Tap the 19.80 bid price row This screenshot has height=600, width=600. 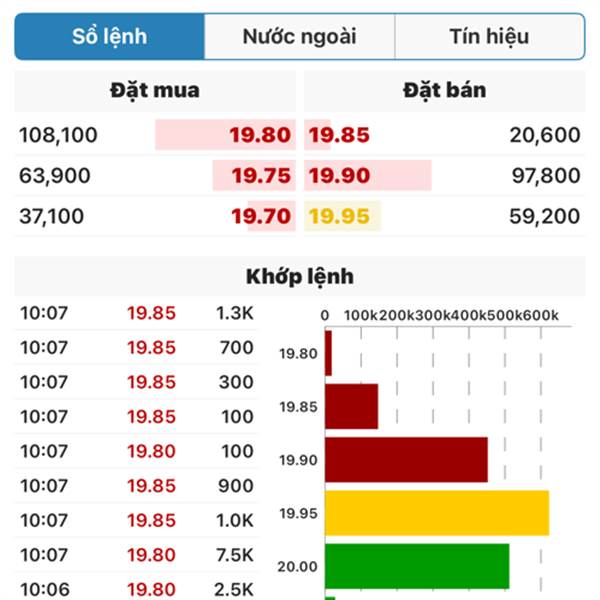[x=155, y=135]
